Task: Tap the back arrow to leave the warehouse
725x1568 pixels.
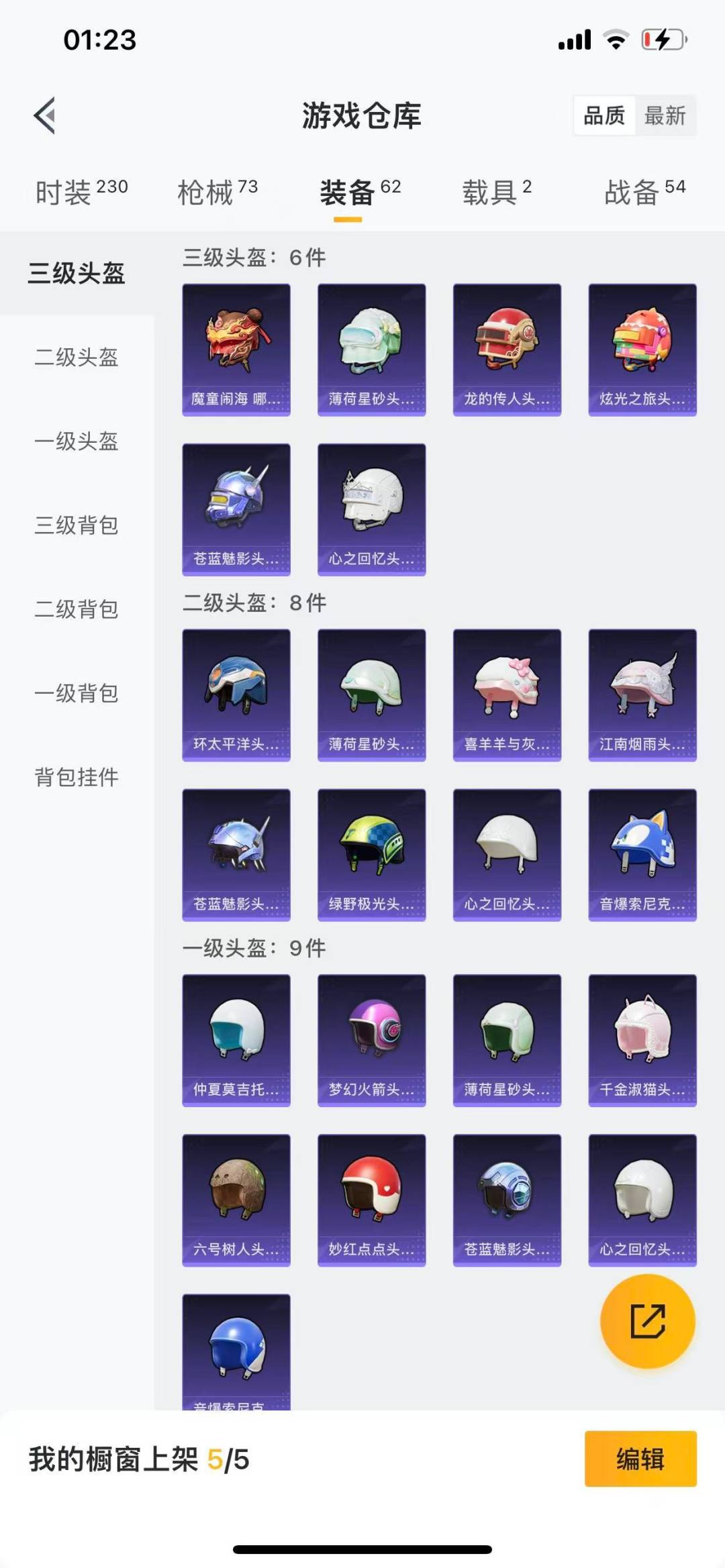Action: [x=45, y=114]
